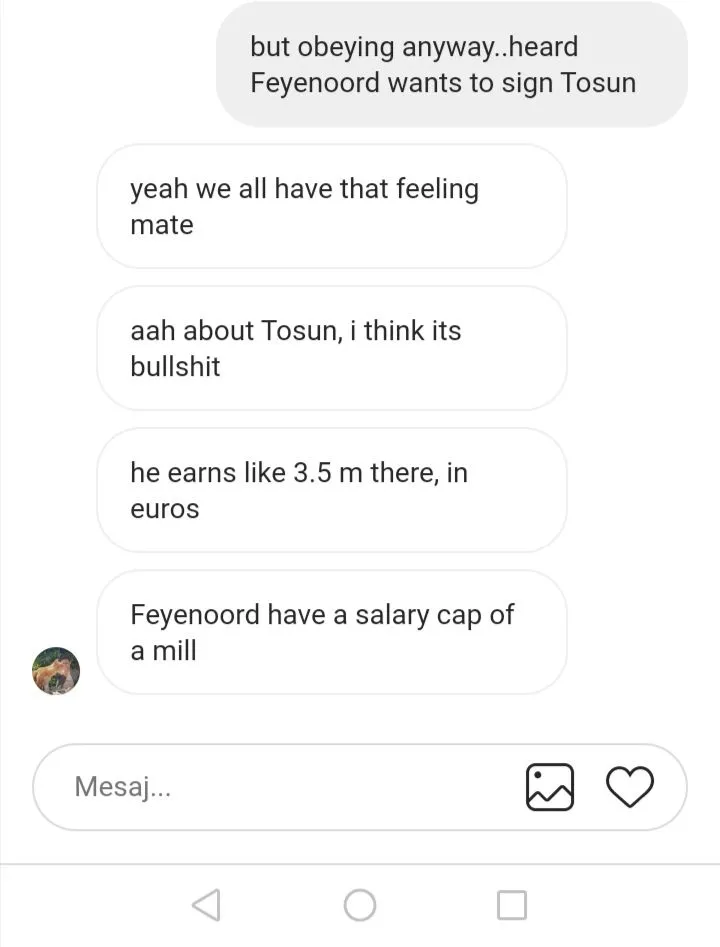Open the sender's profile picture
The width and height of the screenshot is (720, 947).
pyautogui.click(x=56, y=671)
